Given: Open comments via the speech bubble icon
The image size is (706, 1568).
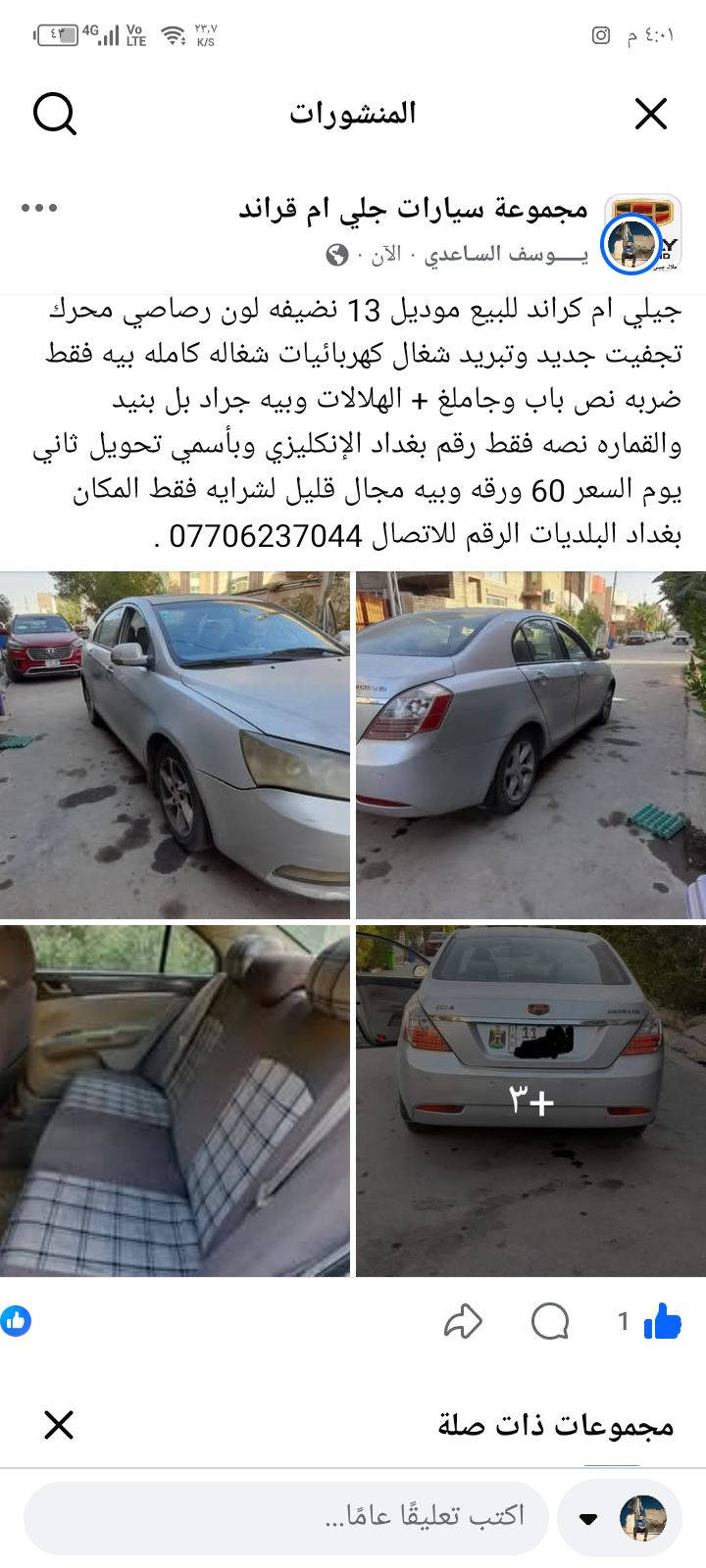Looking at the screenshot, I should pos(550,1322).
